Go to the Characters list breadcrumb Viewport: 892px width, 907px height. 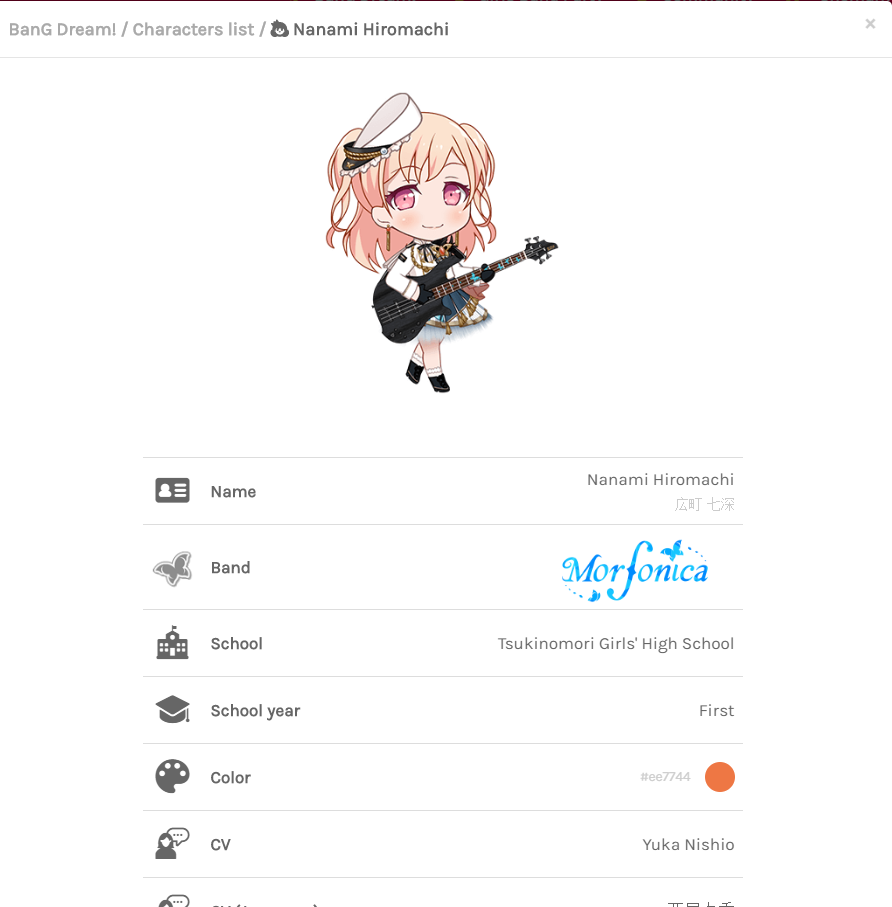click(193, 30)
